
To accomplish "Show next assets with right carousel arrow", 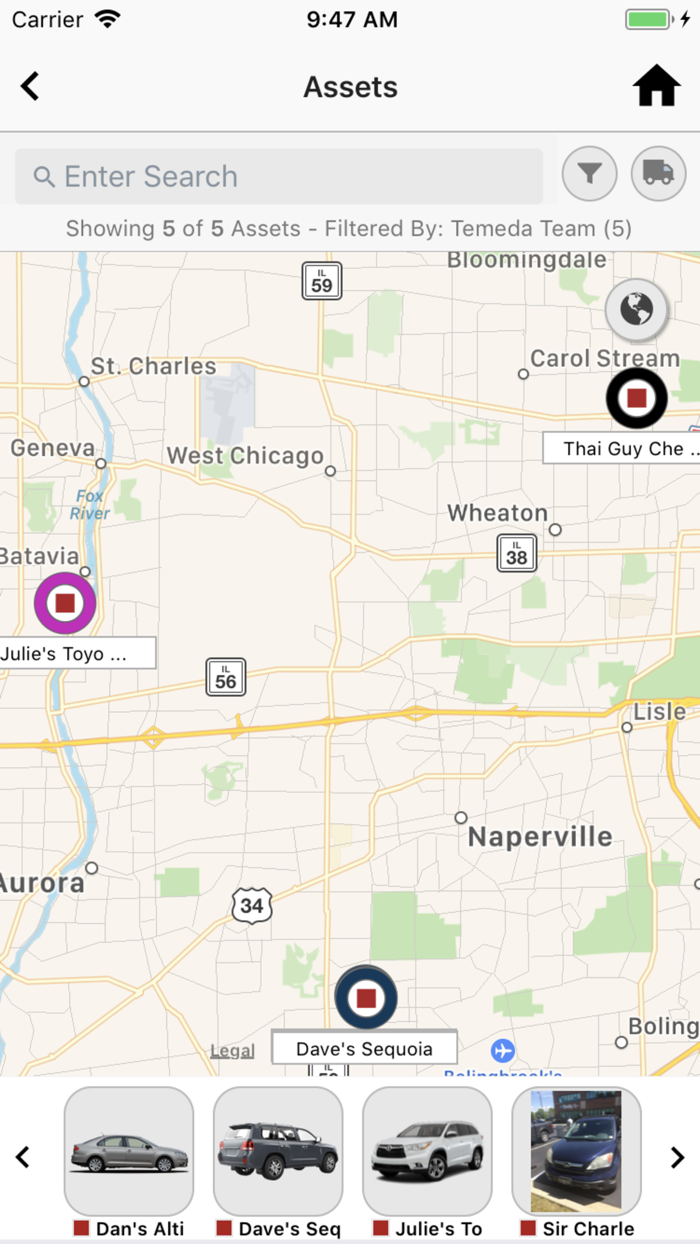I will 678,1157.
